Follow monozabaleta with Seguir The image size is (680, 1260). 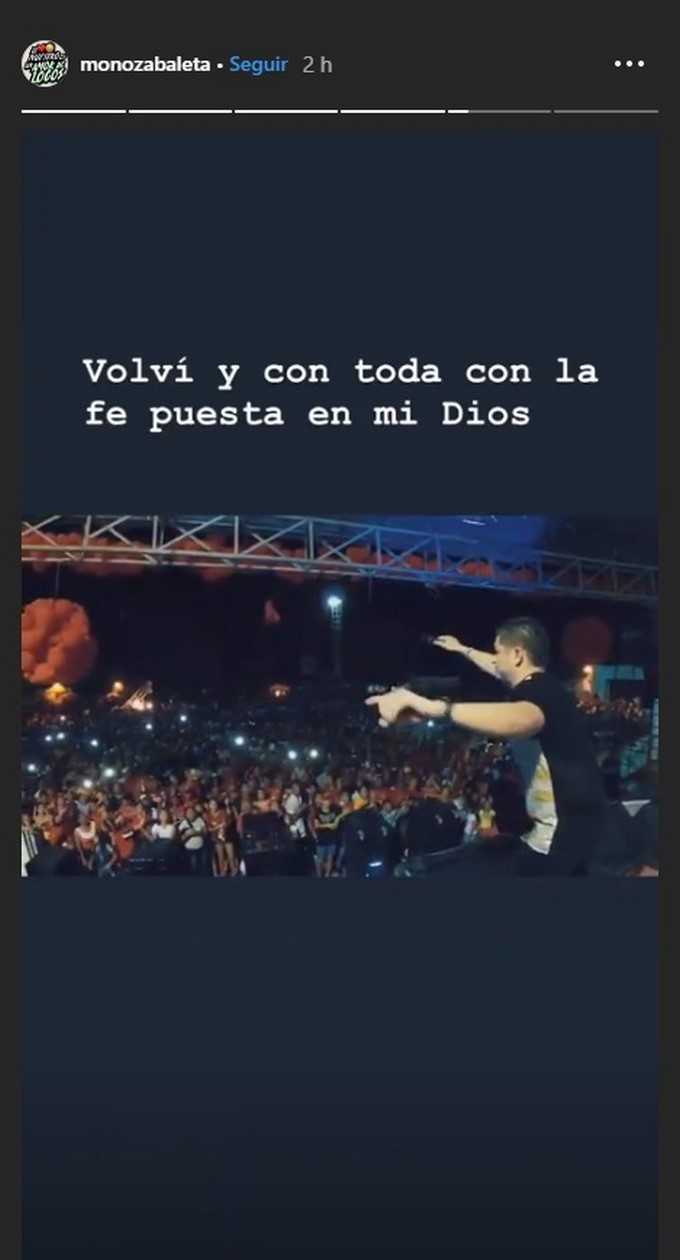258,64
